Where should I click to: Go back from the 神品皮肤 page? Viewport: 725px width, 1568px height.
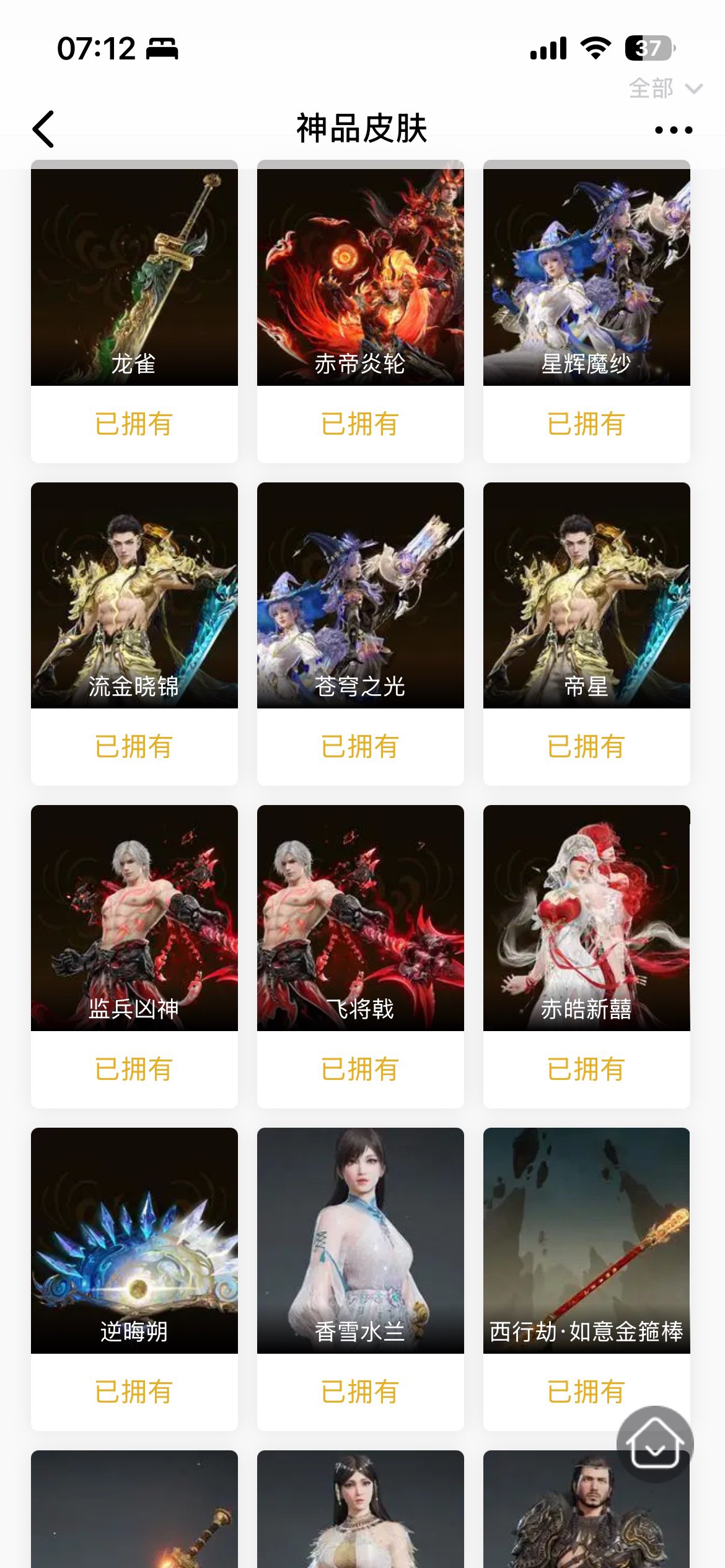pos(43,129)
